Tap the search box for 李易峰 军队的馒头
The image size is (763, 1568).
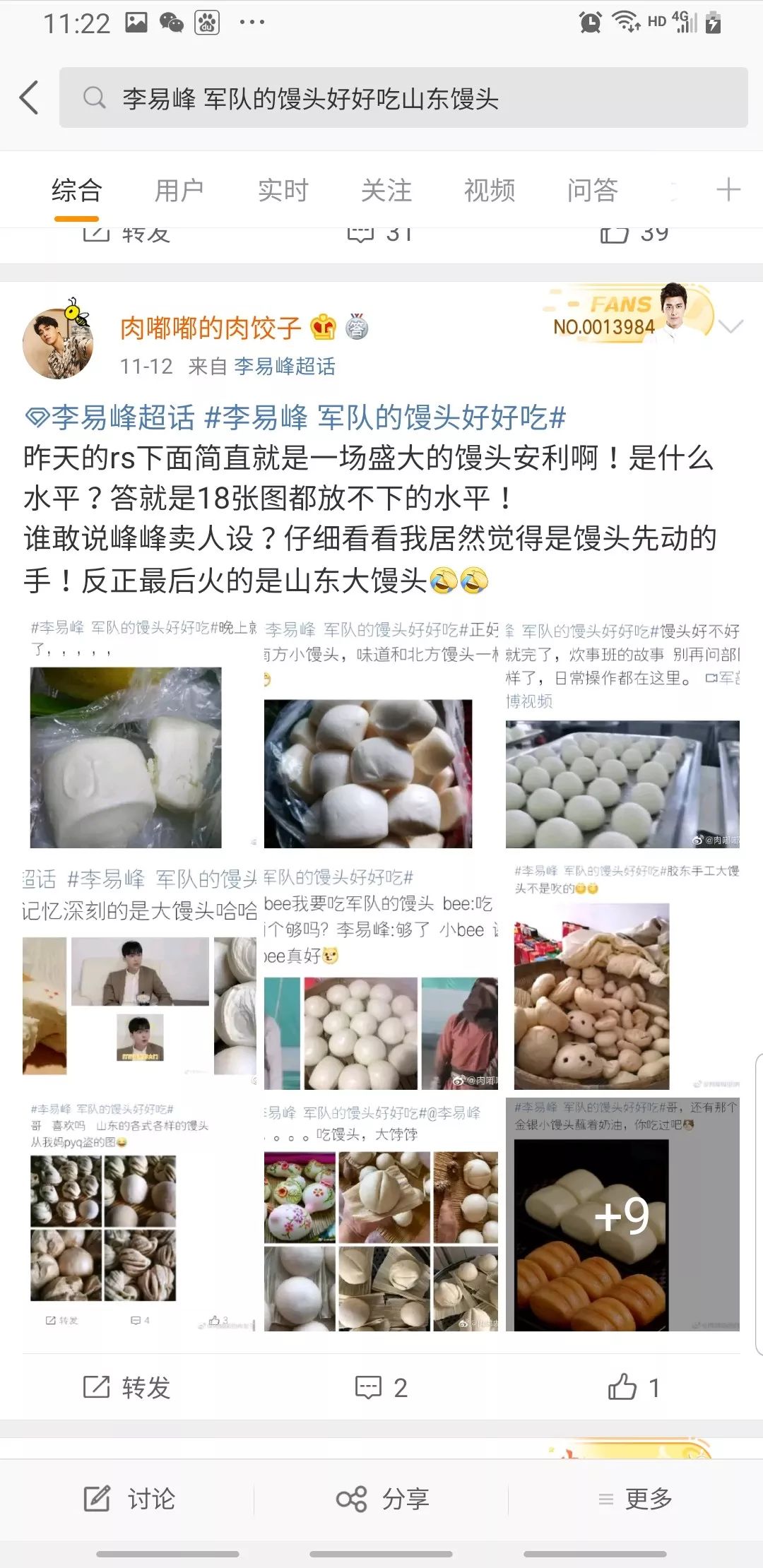pyautogui.click(x=403, y=97)
